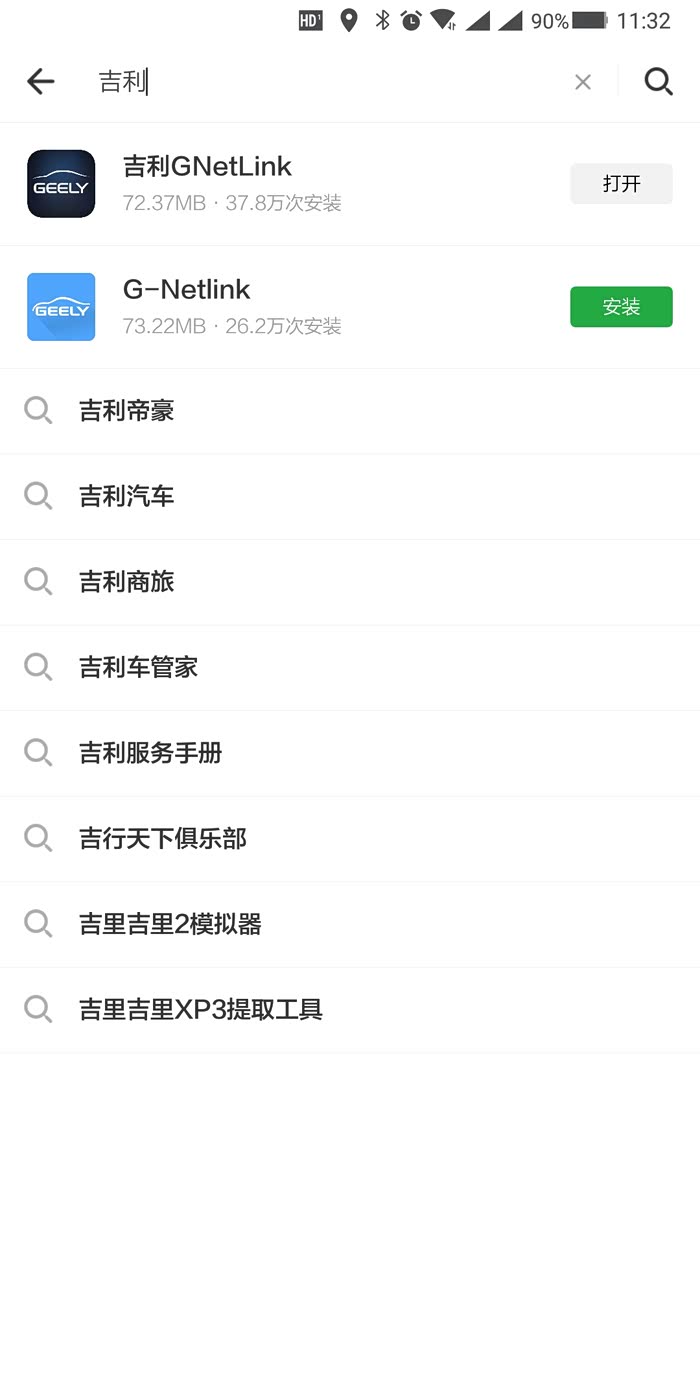The height and width of the screenshot is (1400, 700).
Task: Choose the suggestion 吉利商旅
Action: click(x=350, y=582)
